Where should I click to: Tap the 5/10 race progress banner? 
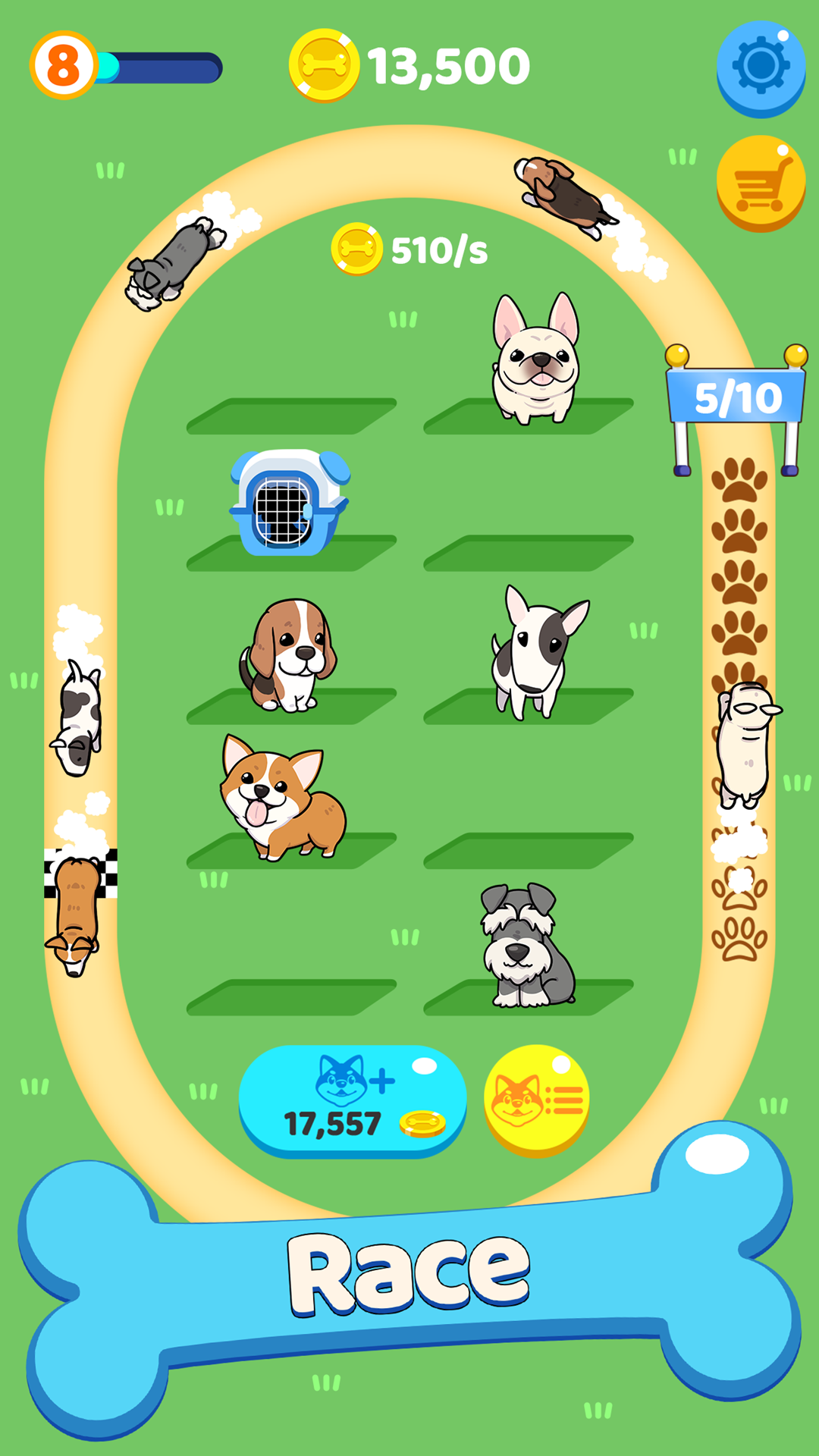pos(734,394)
